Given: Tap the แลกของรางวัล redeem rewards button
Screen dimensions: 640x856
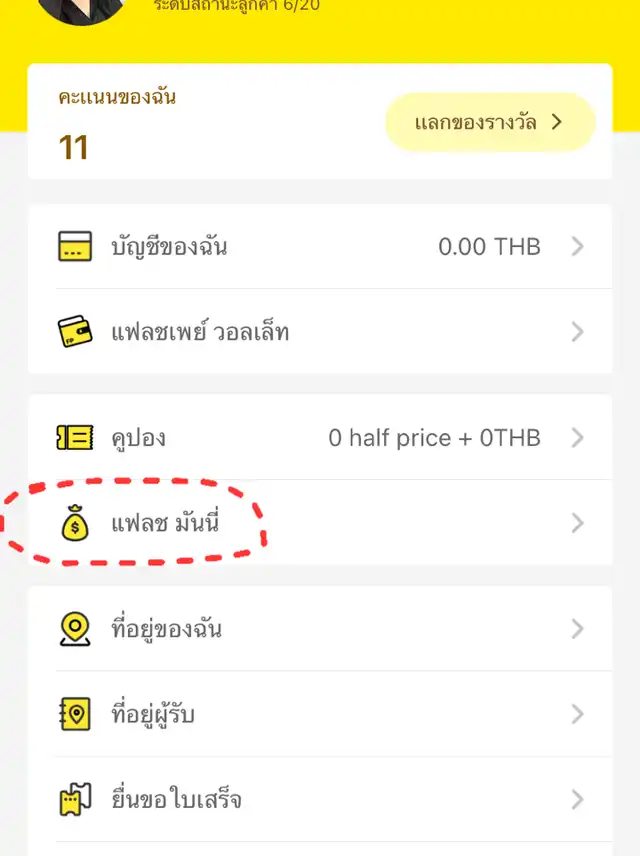Looking at the screenshot, I should (x=490, y=123).
